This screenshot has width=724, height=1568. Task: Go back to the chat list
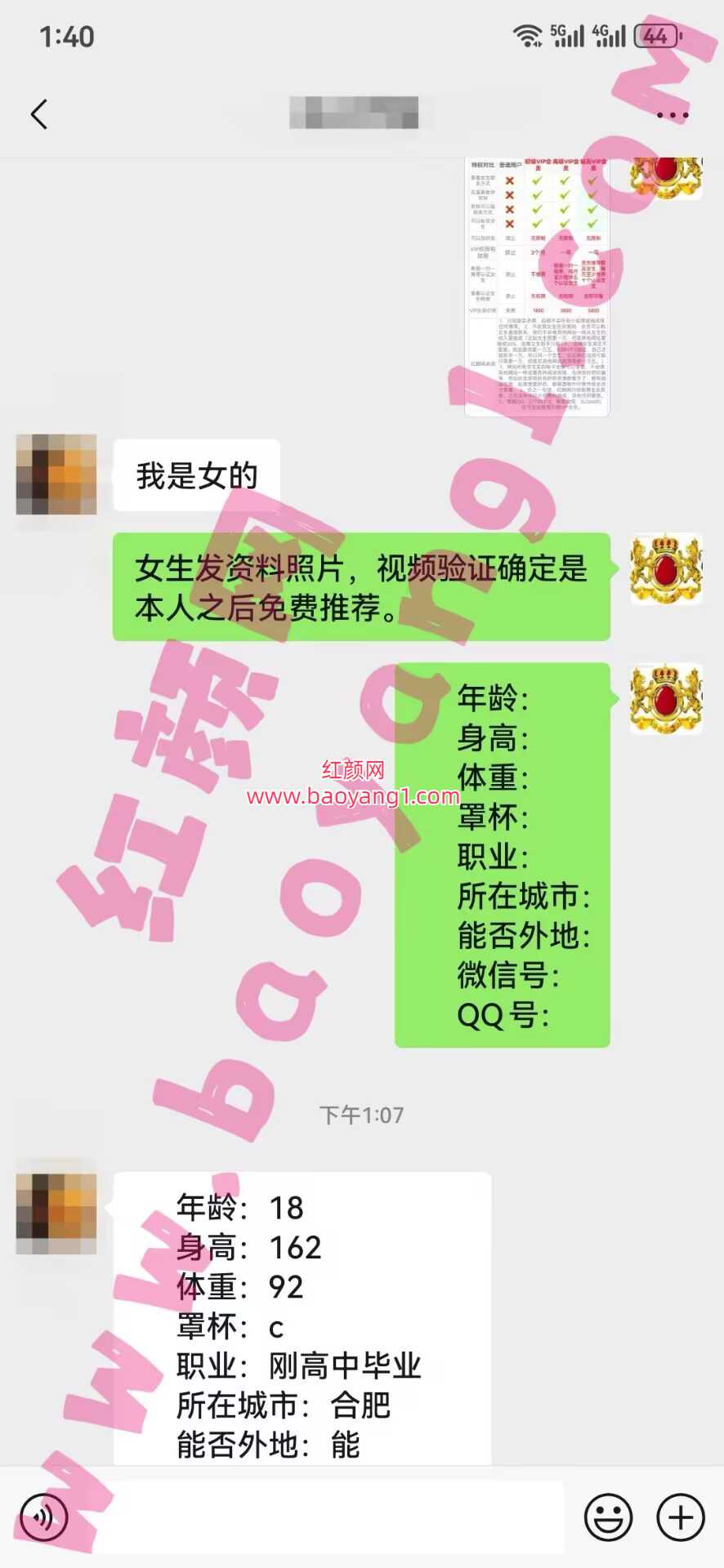point(39,114)
